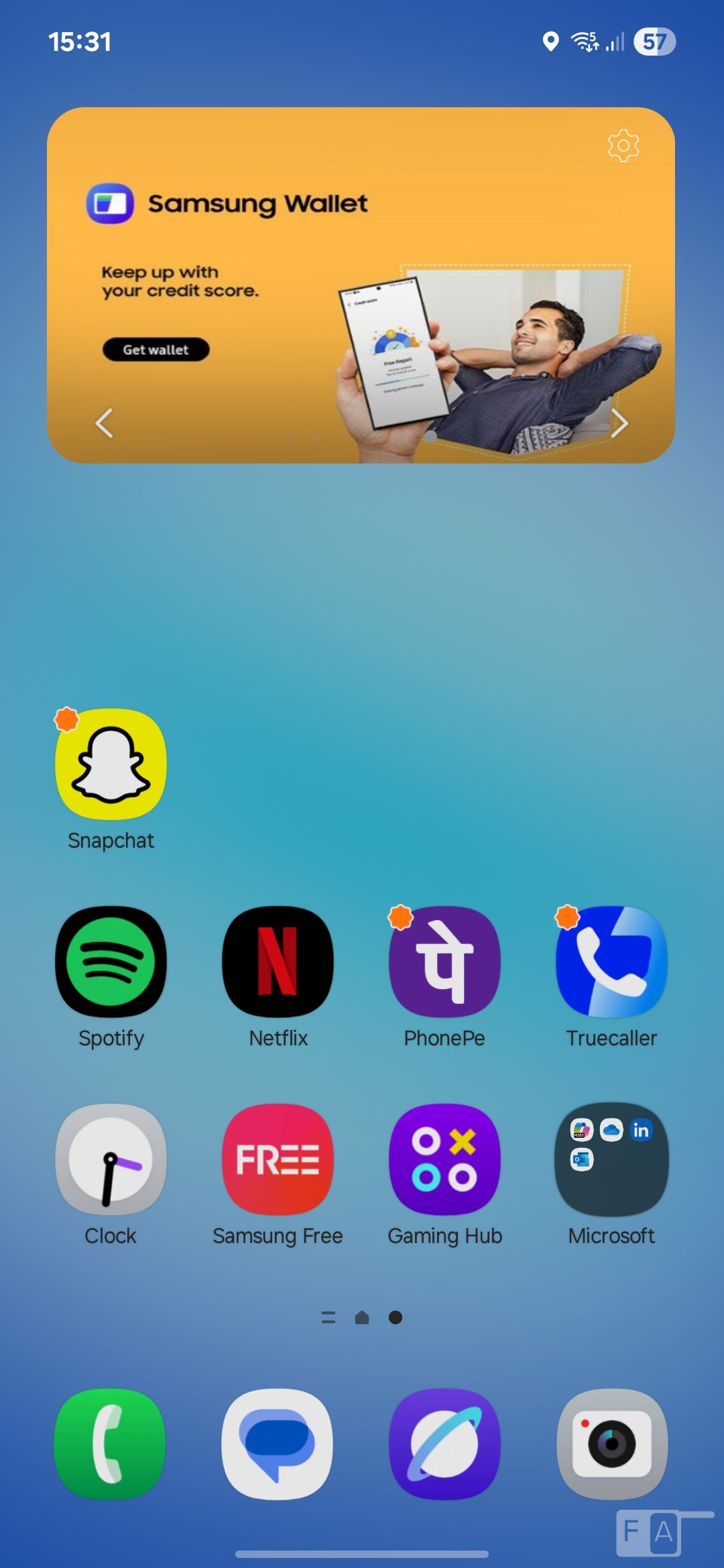The image size is (724, 1568).
Task: Tap the Get wallet button
Action: [156, 350]
